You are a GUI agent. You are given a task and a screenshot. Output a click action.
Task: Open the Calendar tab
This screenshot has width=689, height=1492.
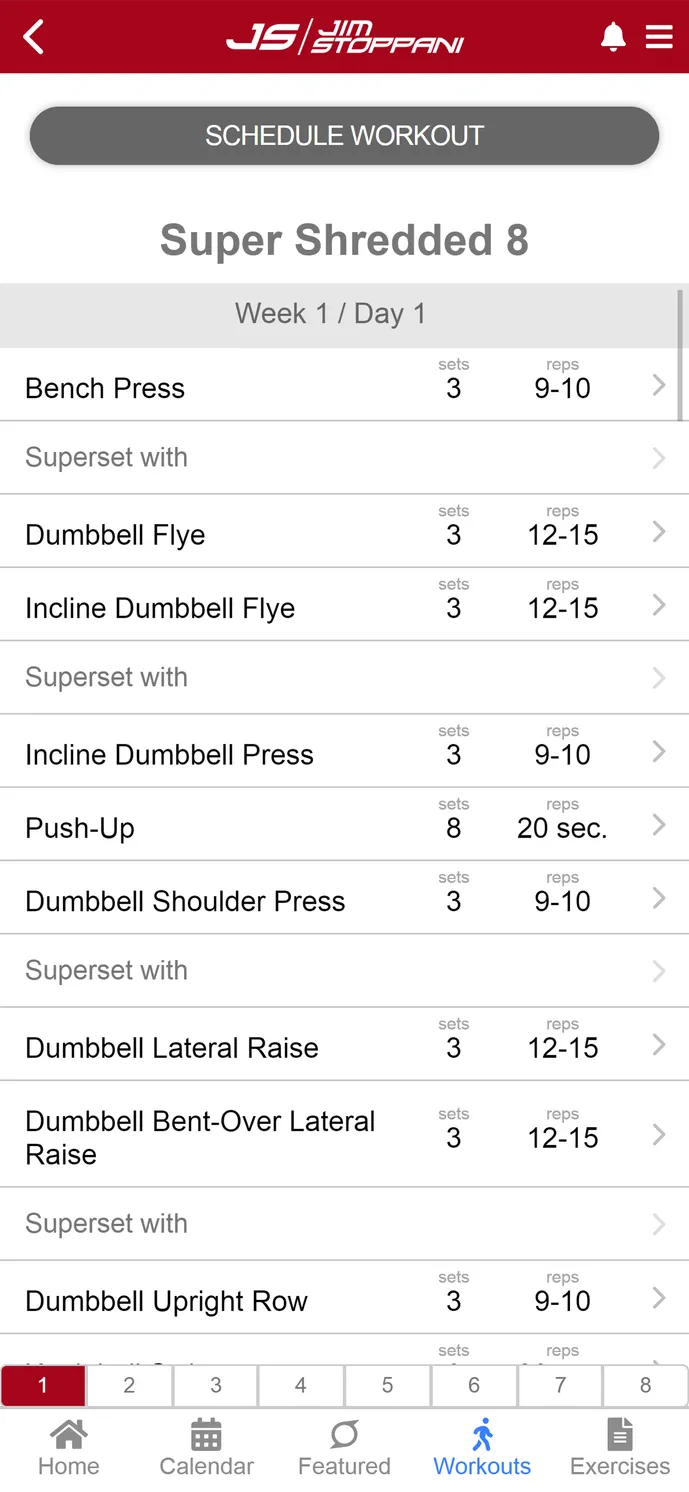click(x=206, y=1448)
